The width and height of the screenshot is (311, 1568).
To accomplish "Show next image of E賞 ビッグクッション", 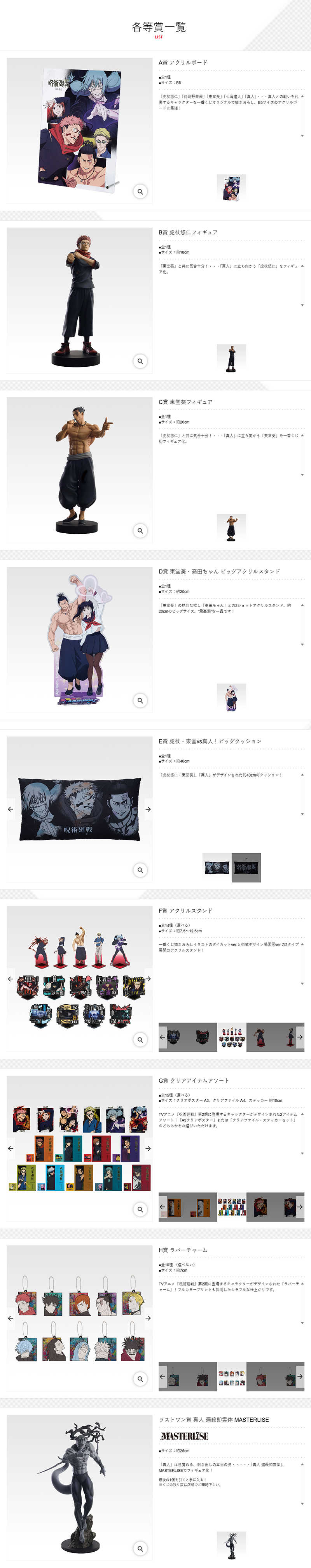I will click(148, 809).
